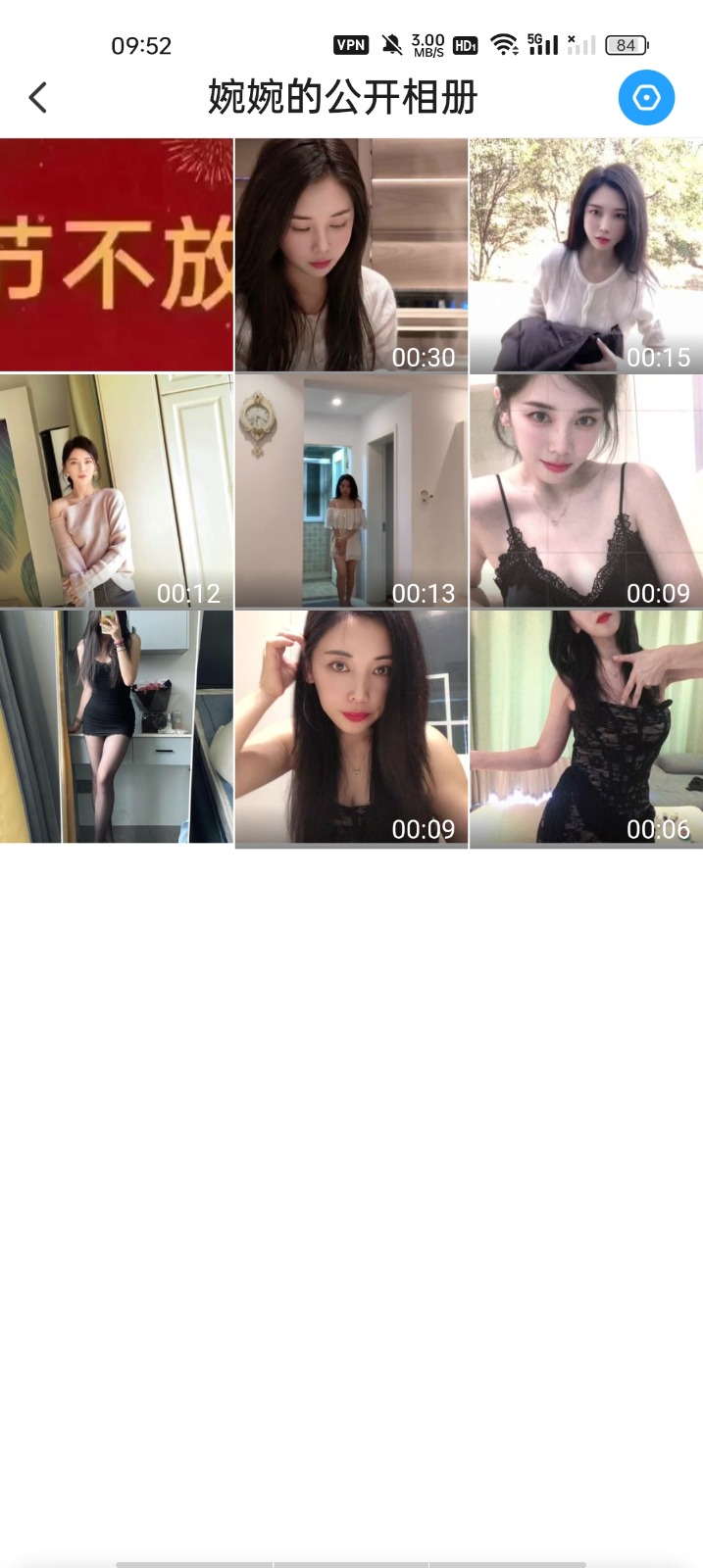Play the 00:13 video

click(x=351, y=491)
